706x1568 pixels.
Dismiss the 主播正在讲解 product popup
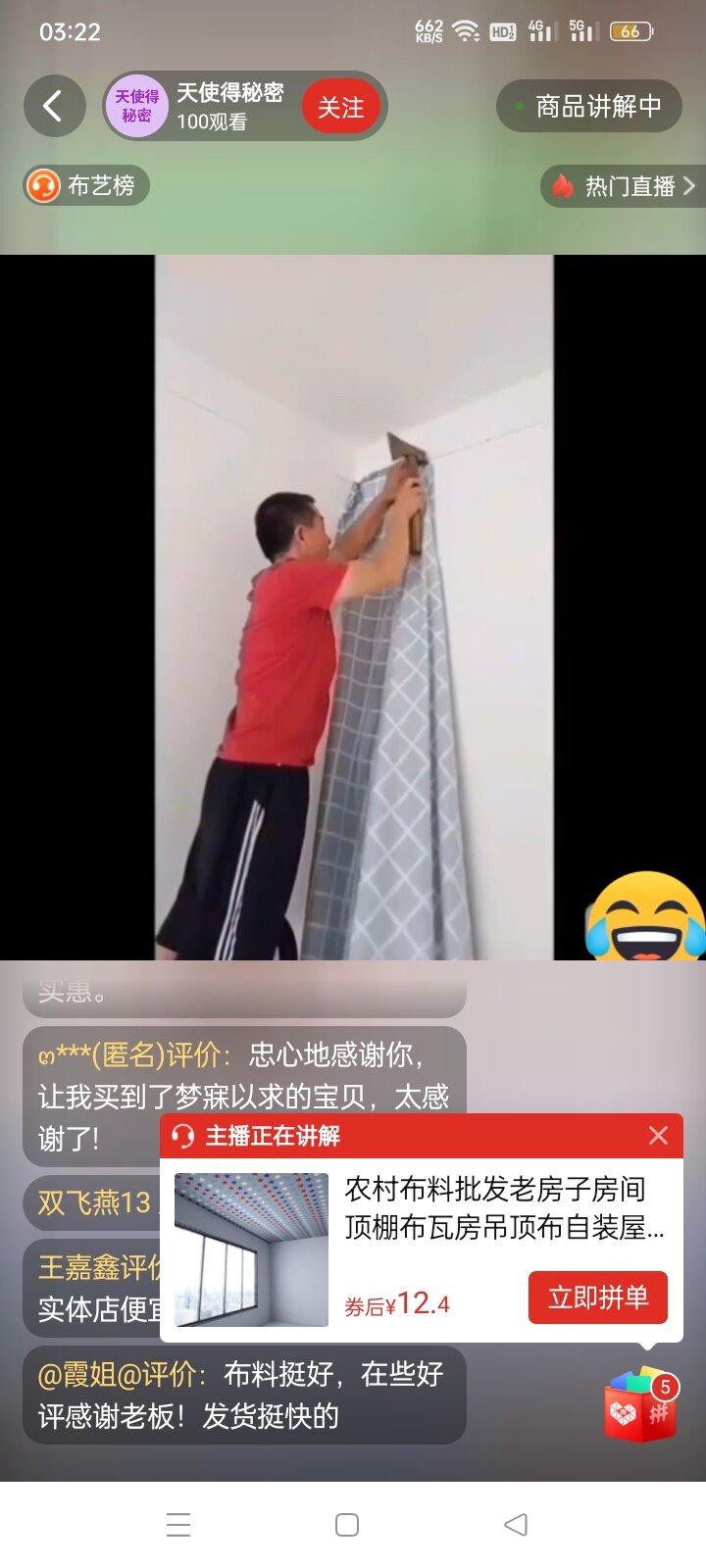click(658, 1135)
